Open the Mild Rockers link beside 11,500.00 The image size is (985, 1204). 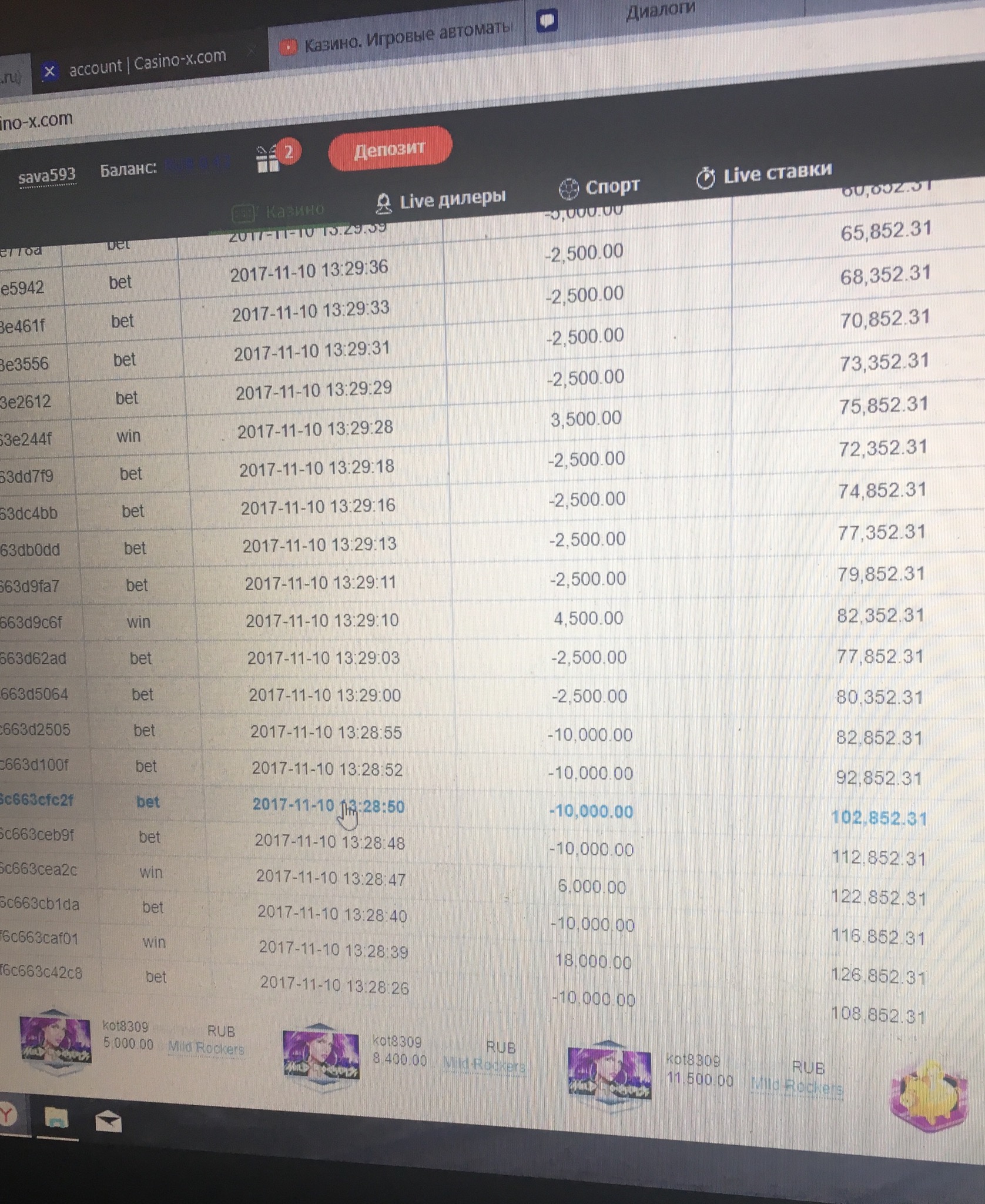(x=796, y=1086)
